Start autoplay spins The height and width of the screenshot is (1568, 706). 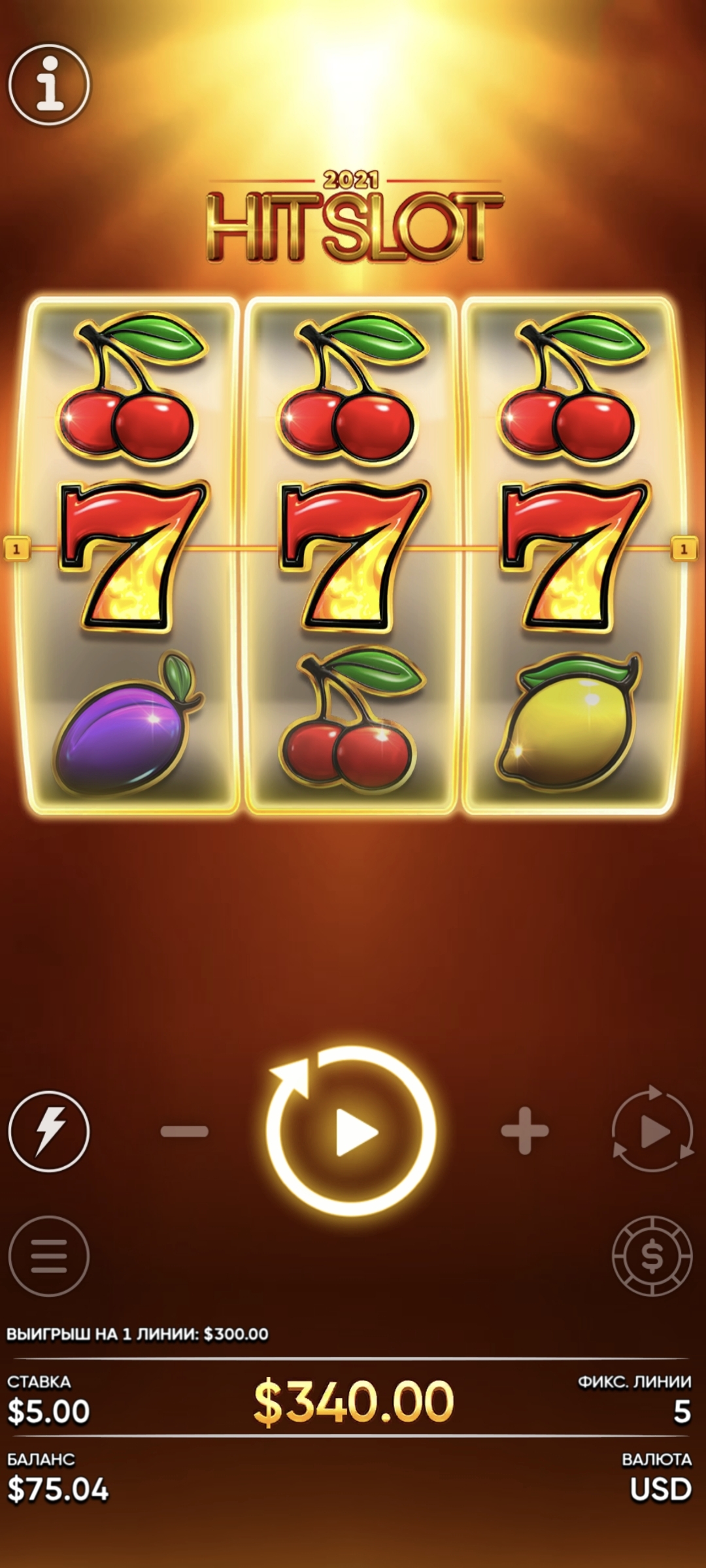(x=652, y=1131)
